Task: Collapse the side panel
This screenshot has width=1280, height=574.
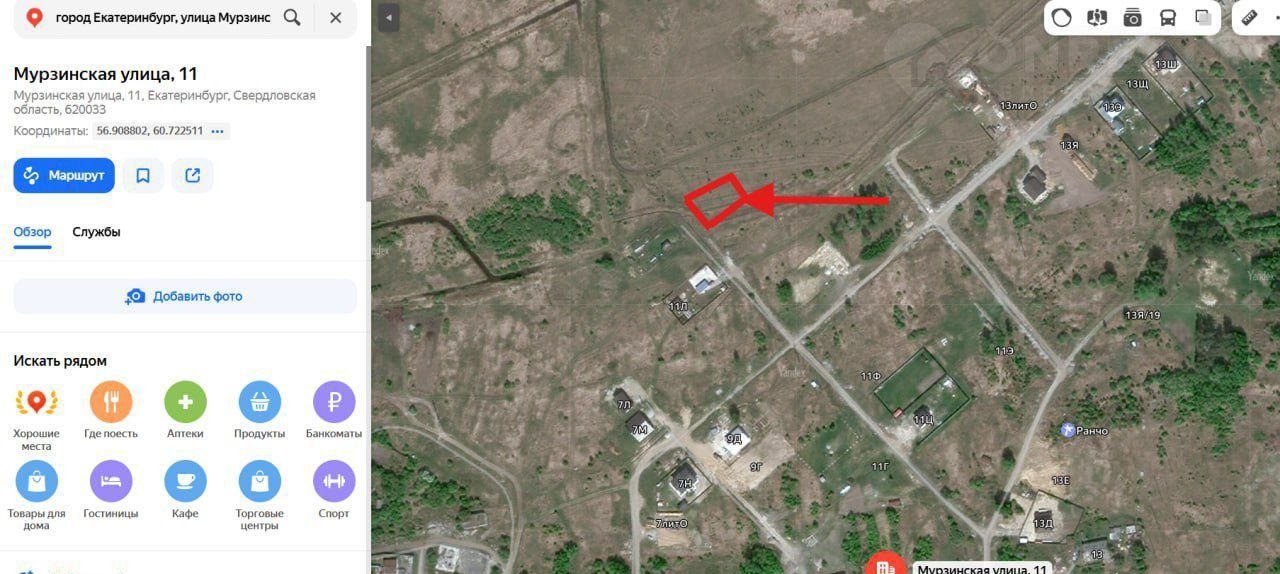Action: coord(388,17)
